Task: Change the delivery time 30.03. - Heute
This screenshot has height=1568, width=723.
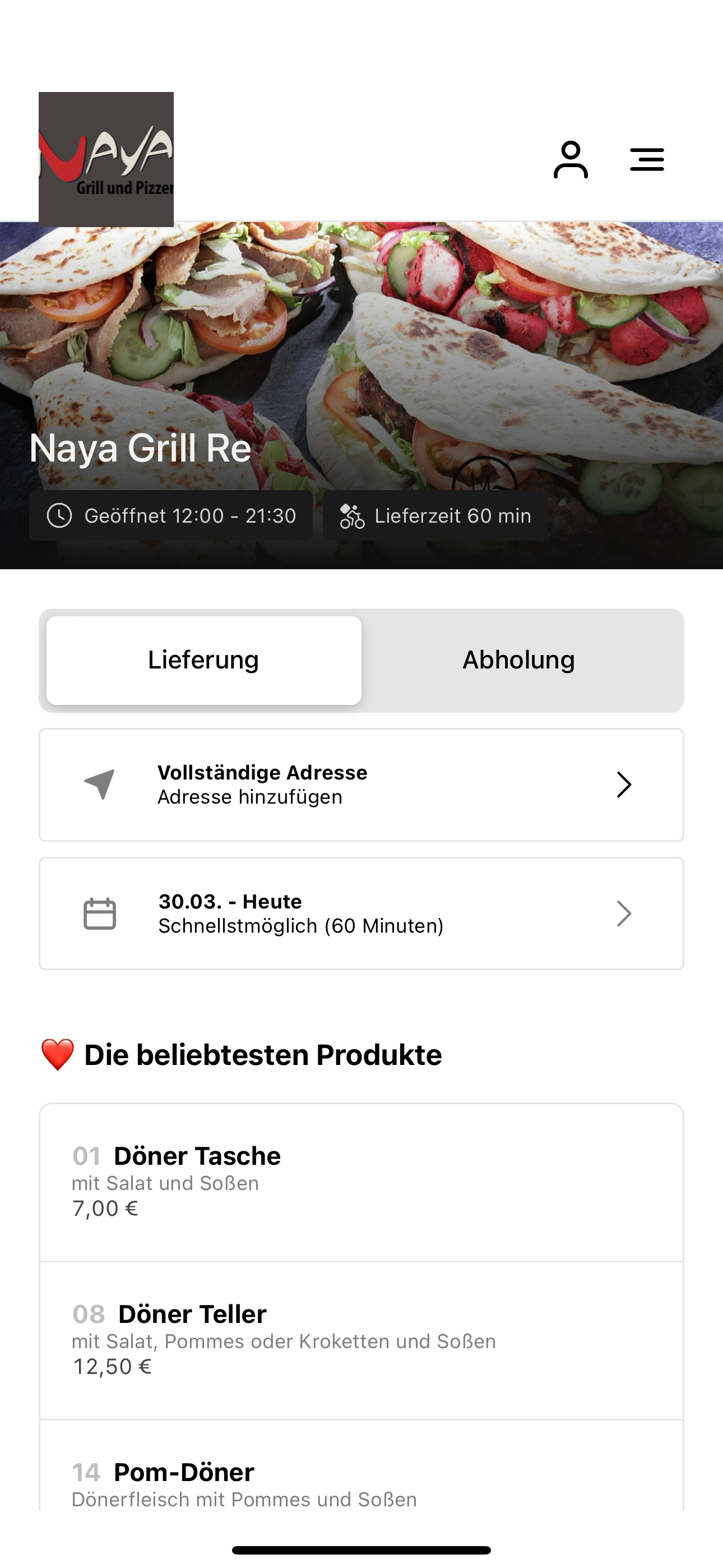Action: pyautogui.click(x=361, y=913)
